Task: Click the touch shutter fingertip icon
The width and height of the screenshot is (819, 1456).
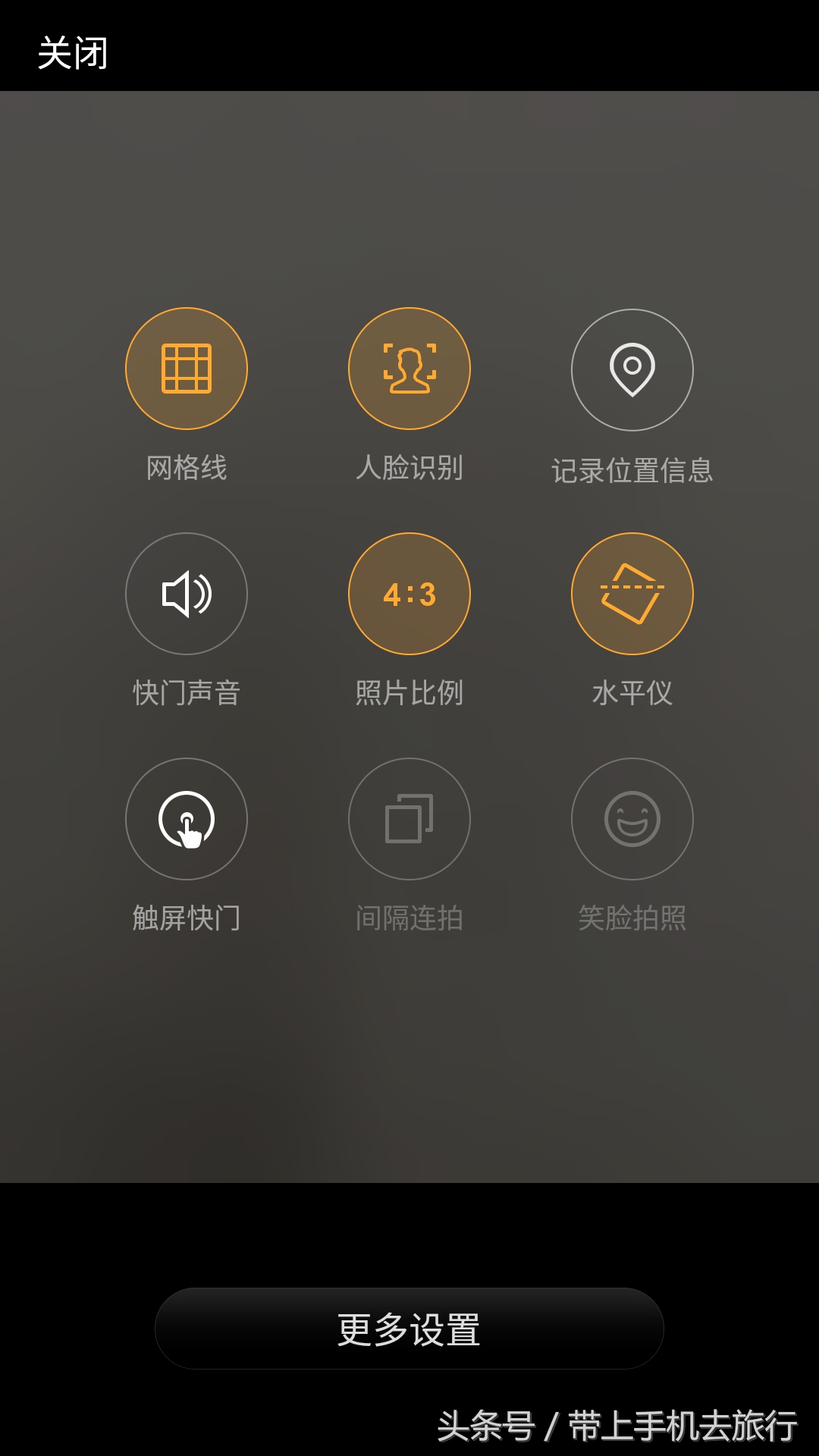Action: pyautogui.click(x=186, y=820)
